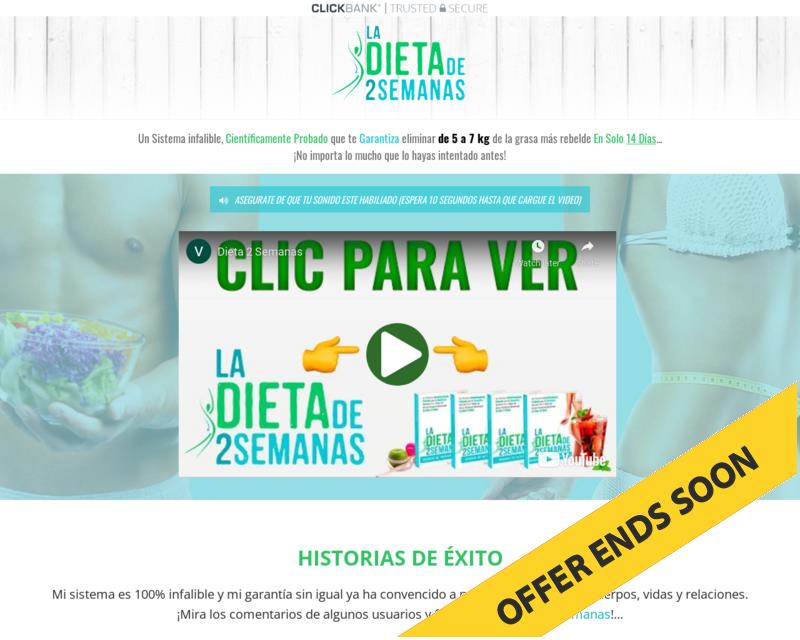Image resolution: width=800 pixels, height=640 pixels.
Task: Add the video to Watch later
Action: tap(538, 250)
